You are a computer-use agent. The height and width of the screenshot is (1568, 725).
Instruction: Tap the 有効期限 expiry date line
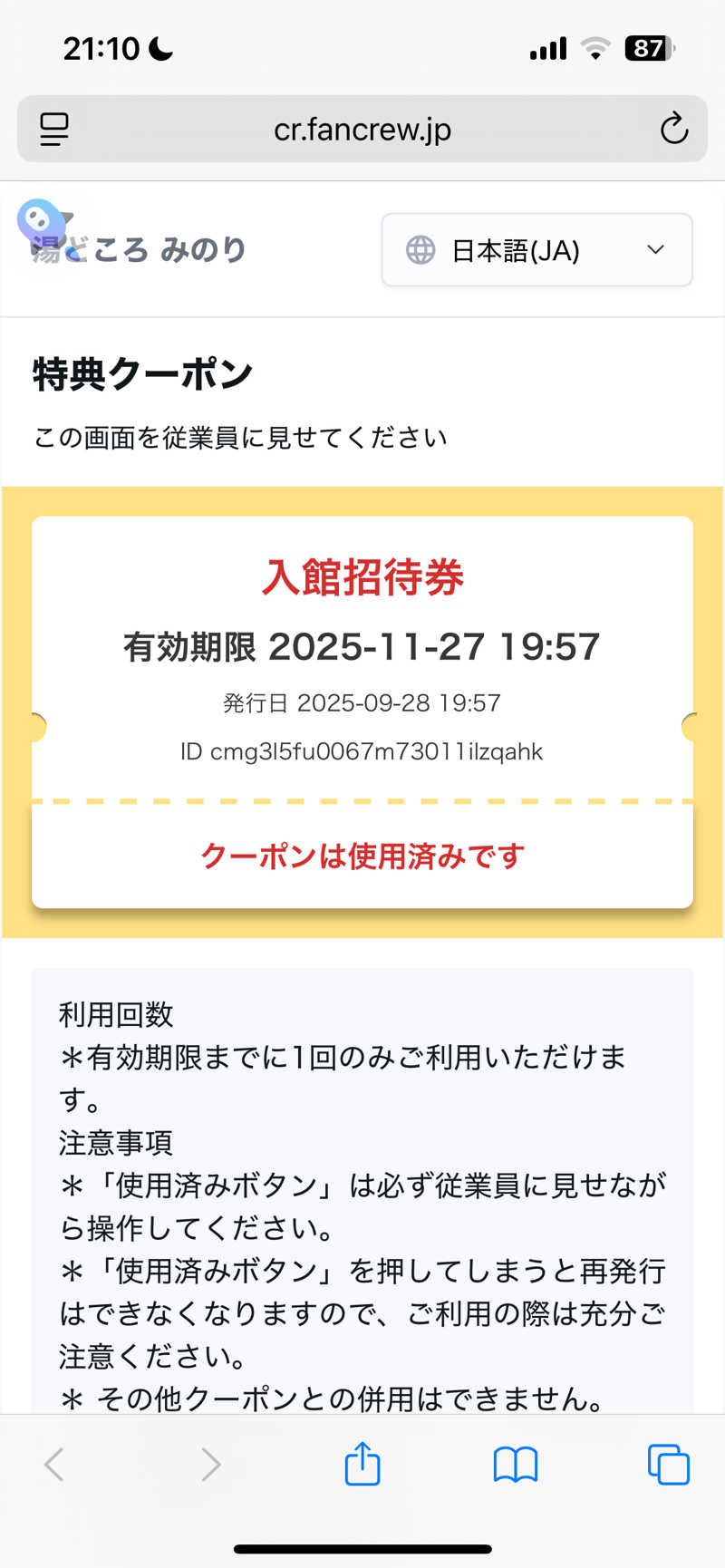coord(362,647)
